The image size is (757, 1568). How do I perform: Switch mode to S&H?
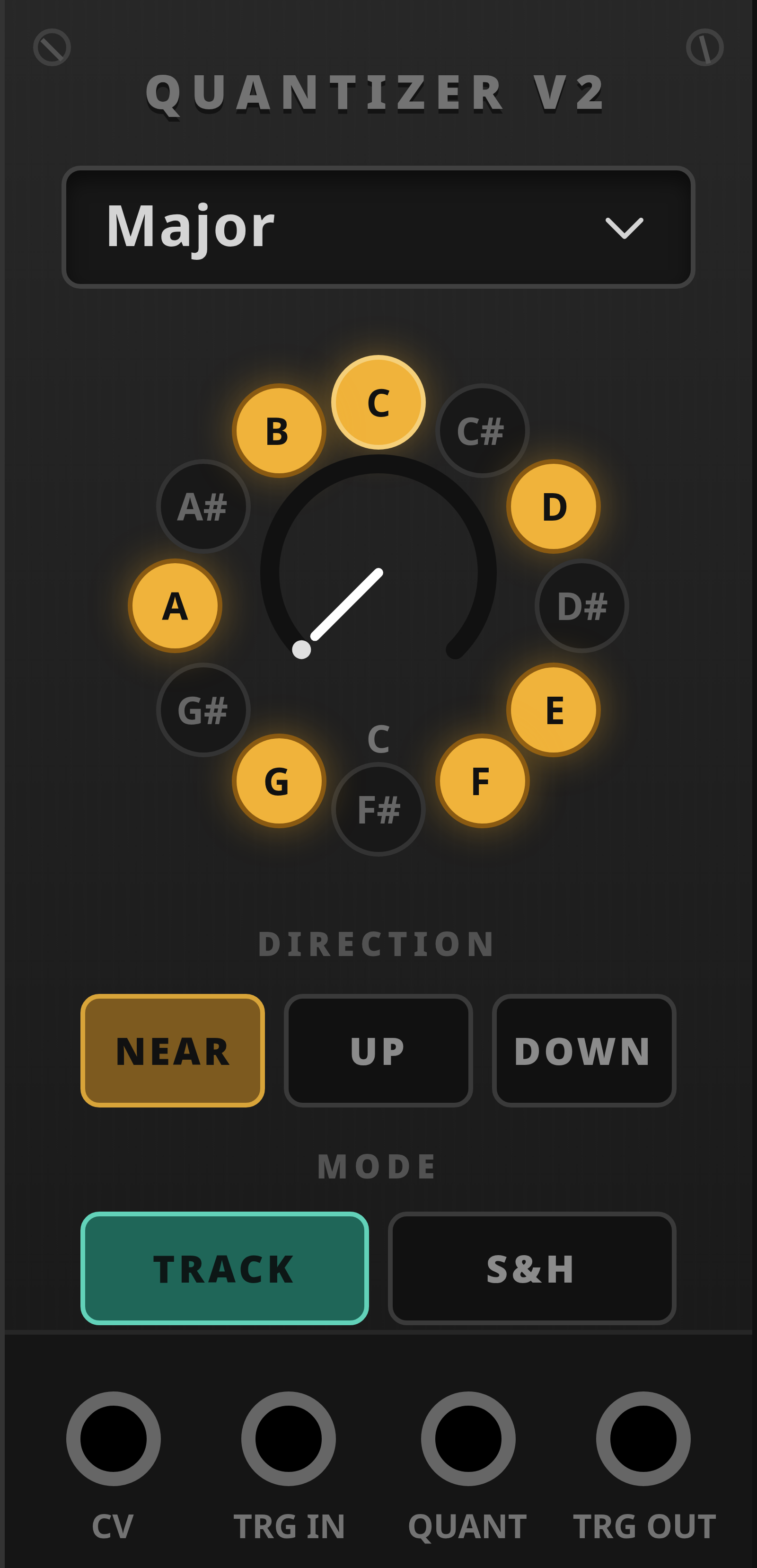tap(532, 1268)
